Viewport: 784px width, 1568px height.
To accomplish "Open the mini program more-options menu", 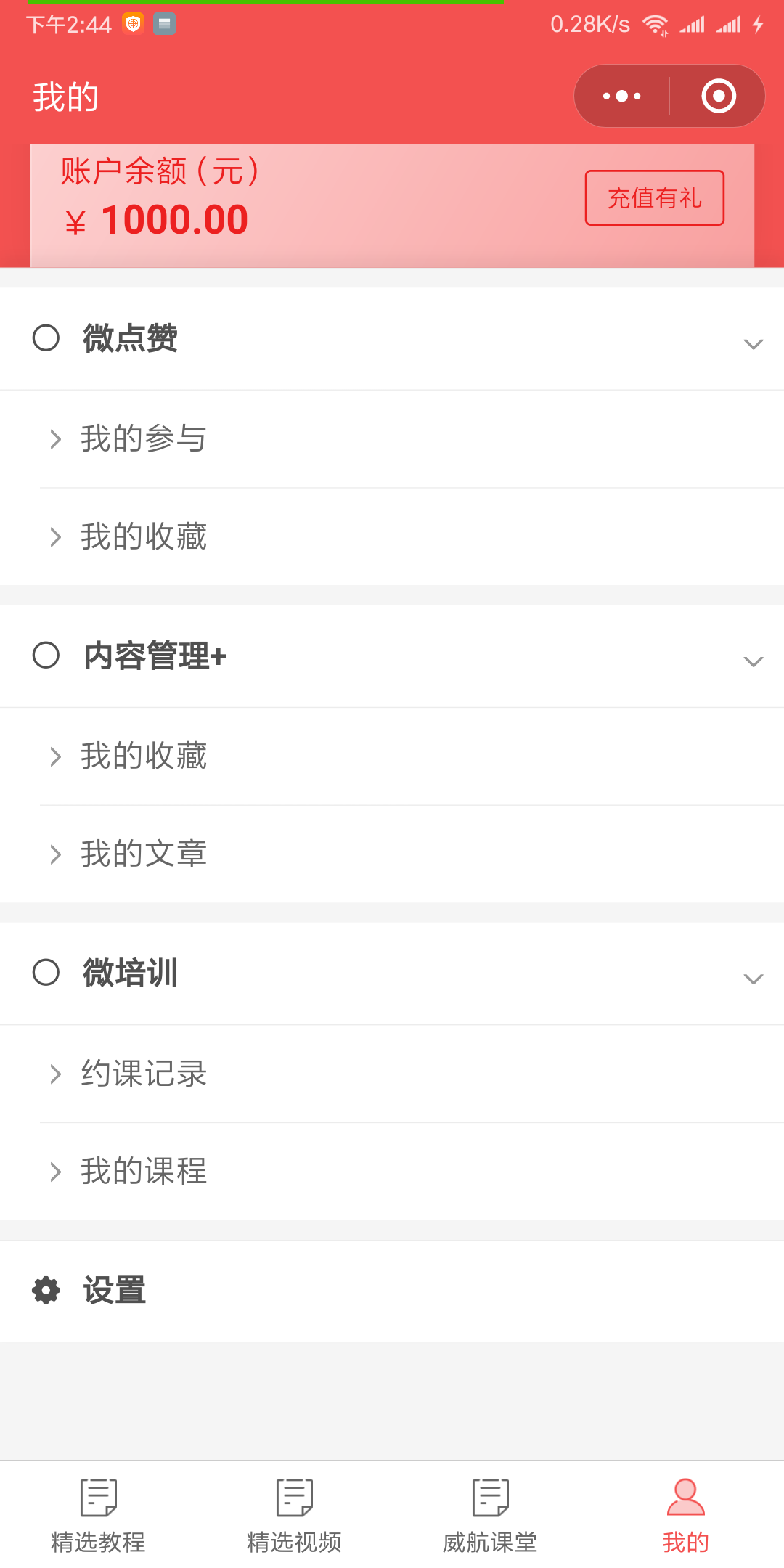I will 622,96.
